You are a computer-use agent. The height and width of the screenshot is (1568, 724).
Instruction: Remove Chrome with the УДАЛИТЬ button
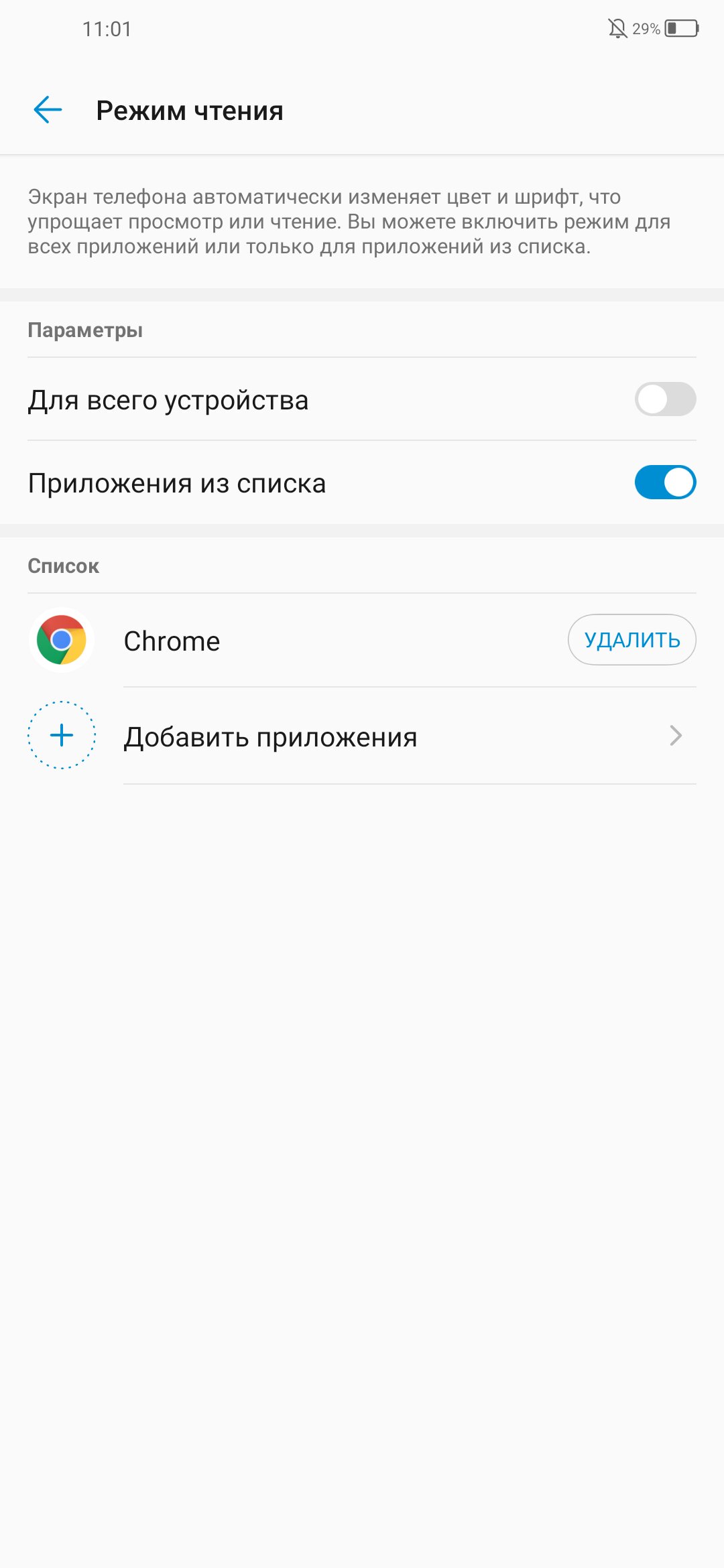[631, 640]
